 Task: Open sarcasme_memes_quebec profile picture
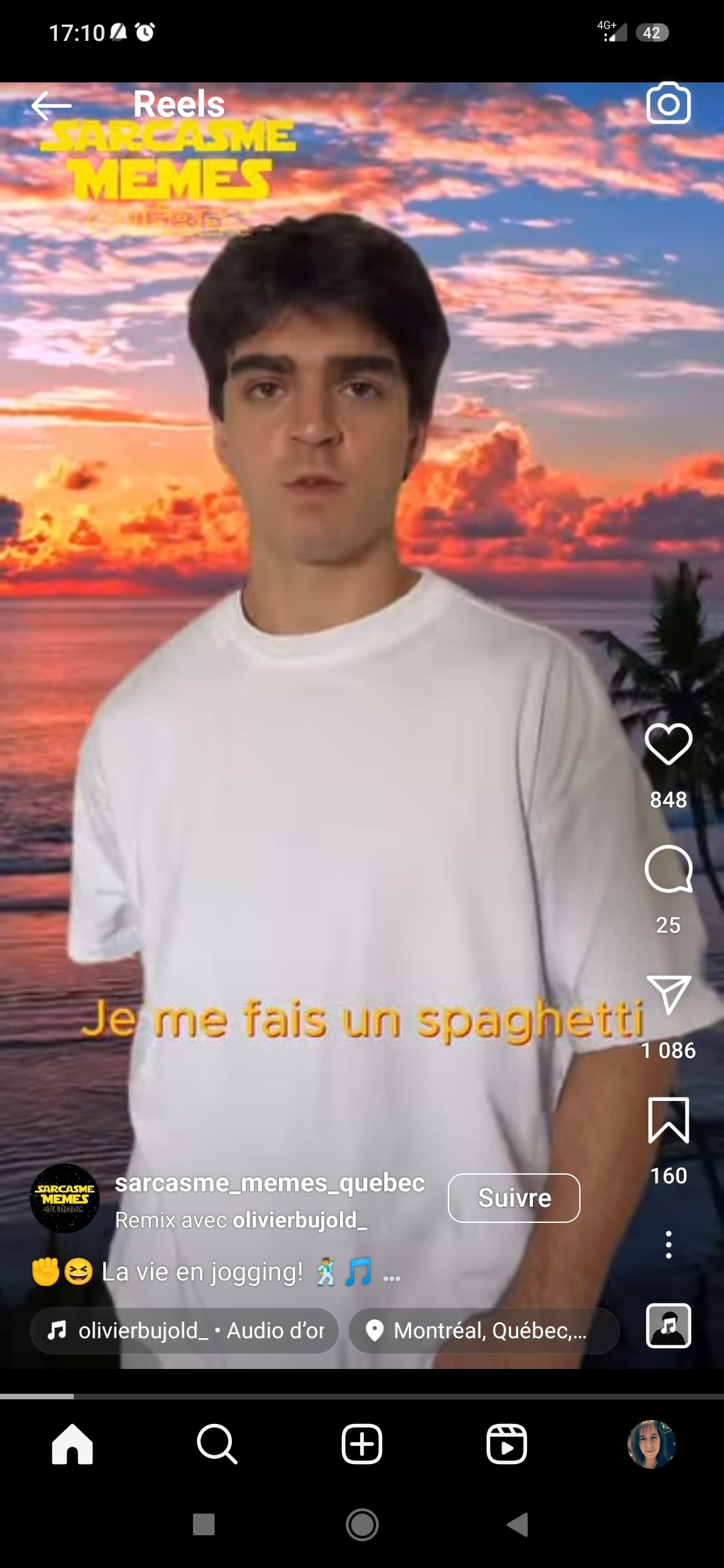click(x=65, y=1199)
